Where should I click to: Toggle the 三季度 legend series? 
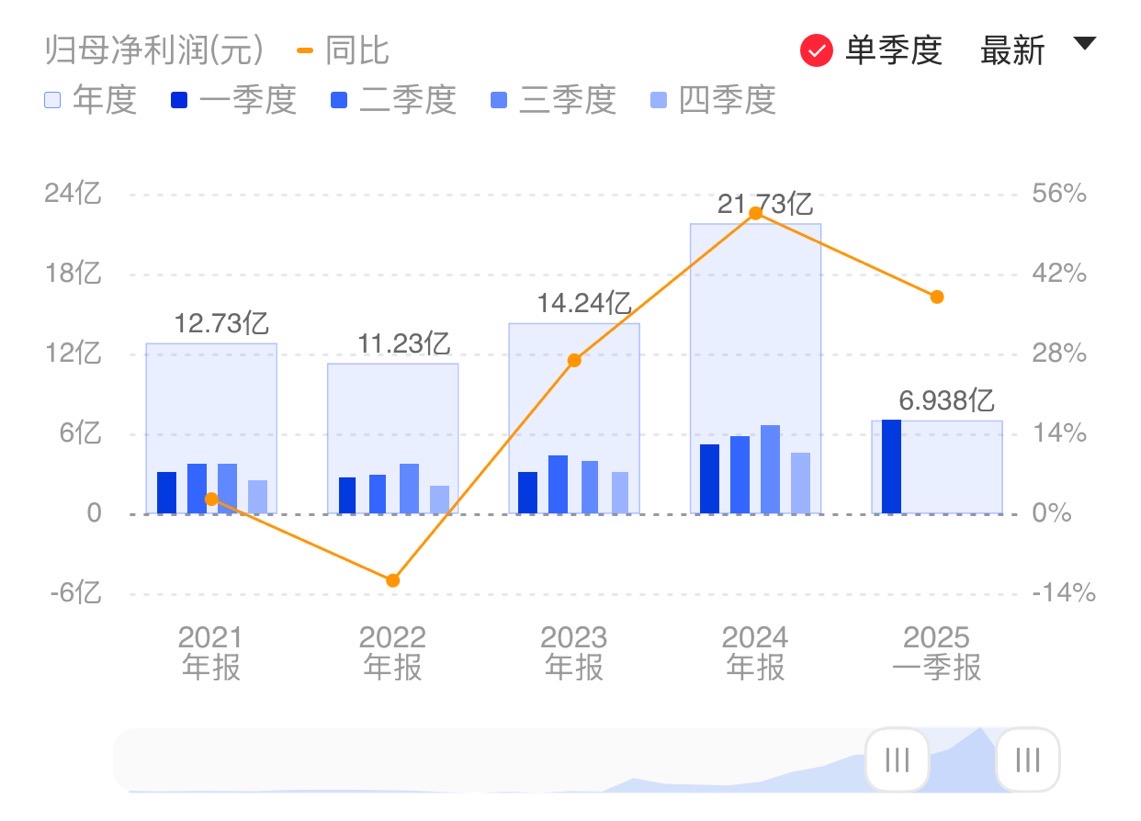553,100
